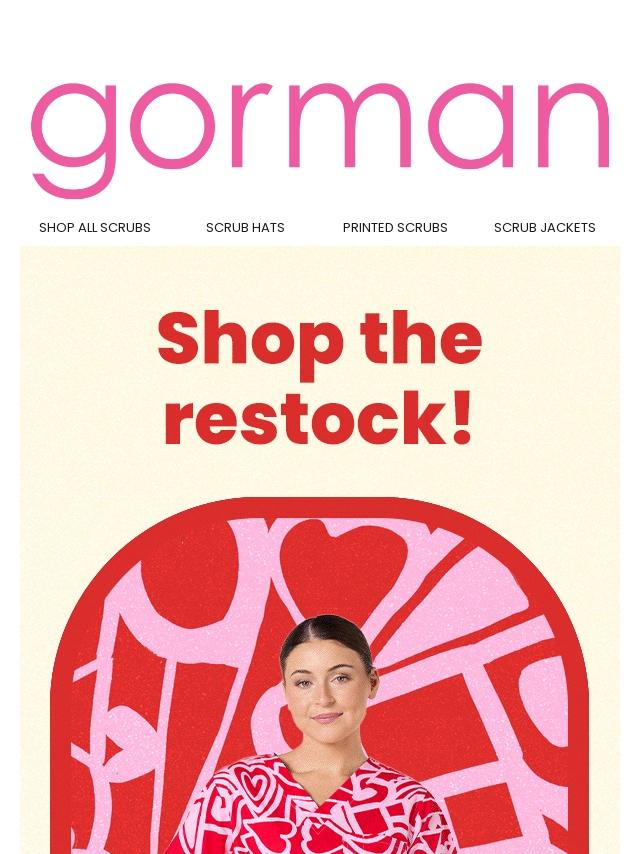This screenshot has height=854, width=640.
Task: Open the Printed Scrubs link
Action: pyautogui.click(x=395, y=228)
